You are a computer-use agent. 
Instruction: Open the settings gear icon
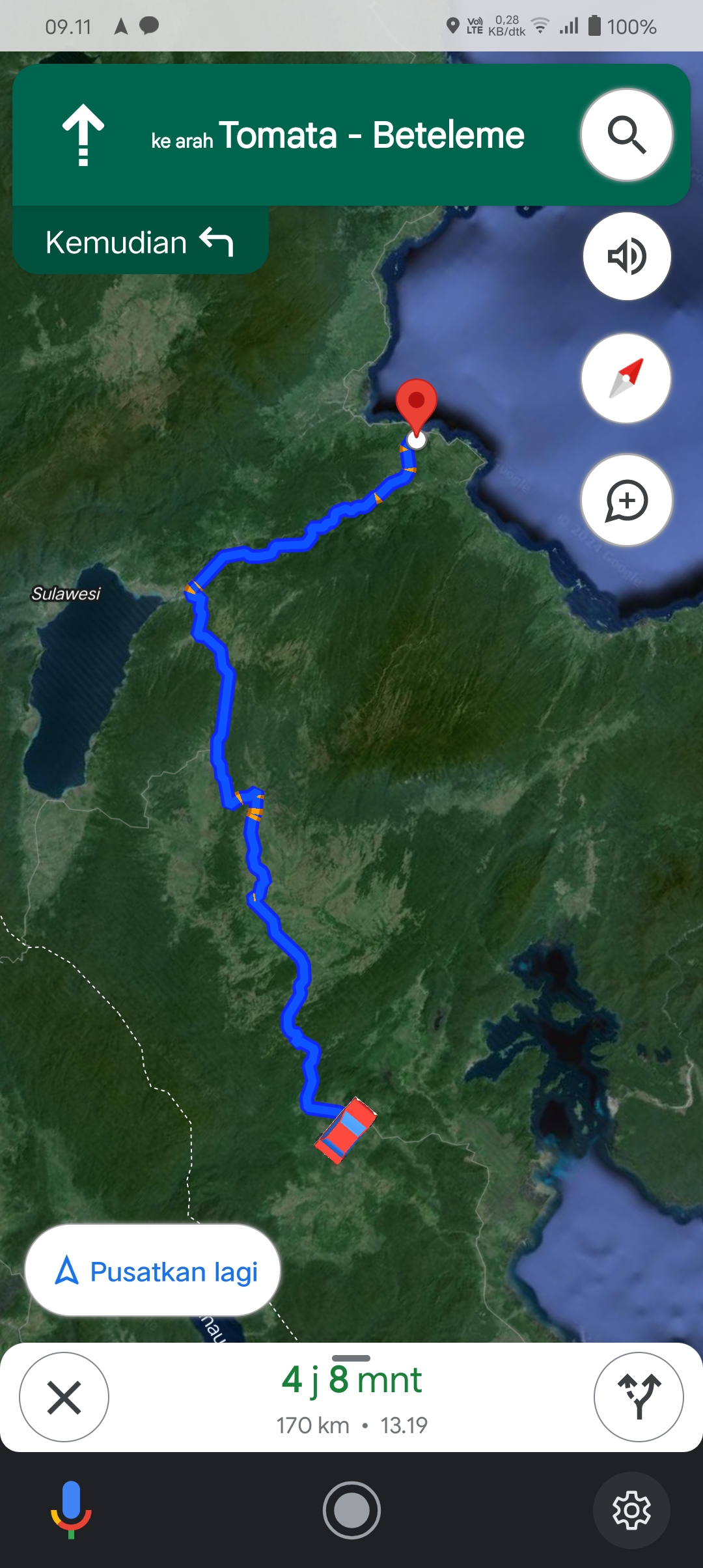(631, 1510)
